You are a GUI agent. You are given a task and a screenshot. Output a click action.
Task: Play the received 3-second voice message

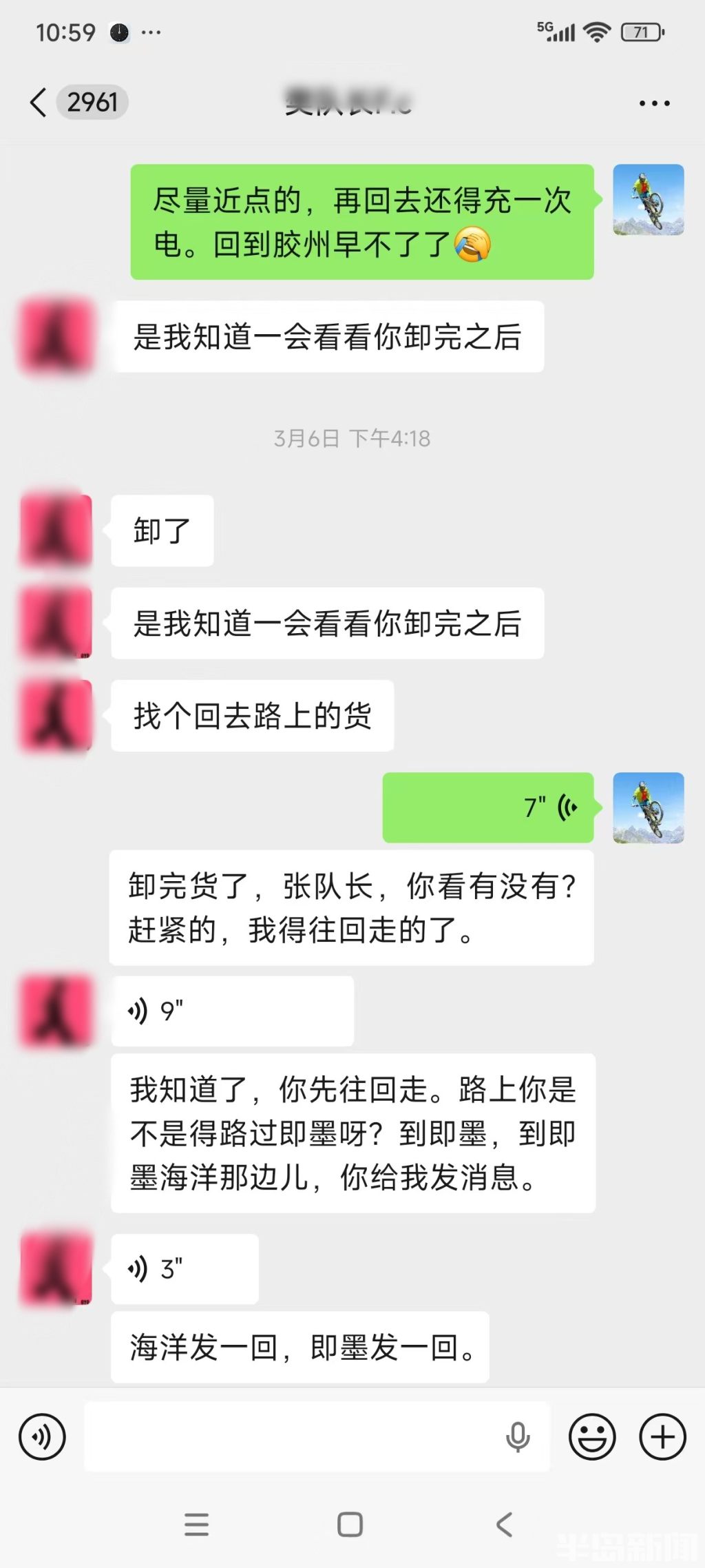point(185,1268)
